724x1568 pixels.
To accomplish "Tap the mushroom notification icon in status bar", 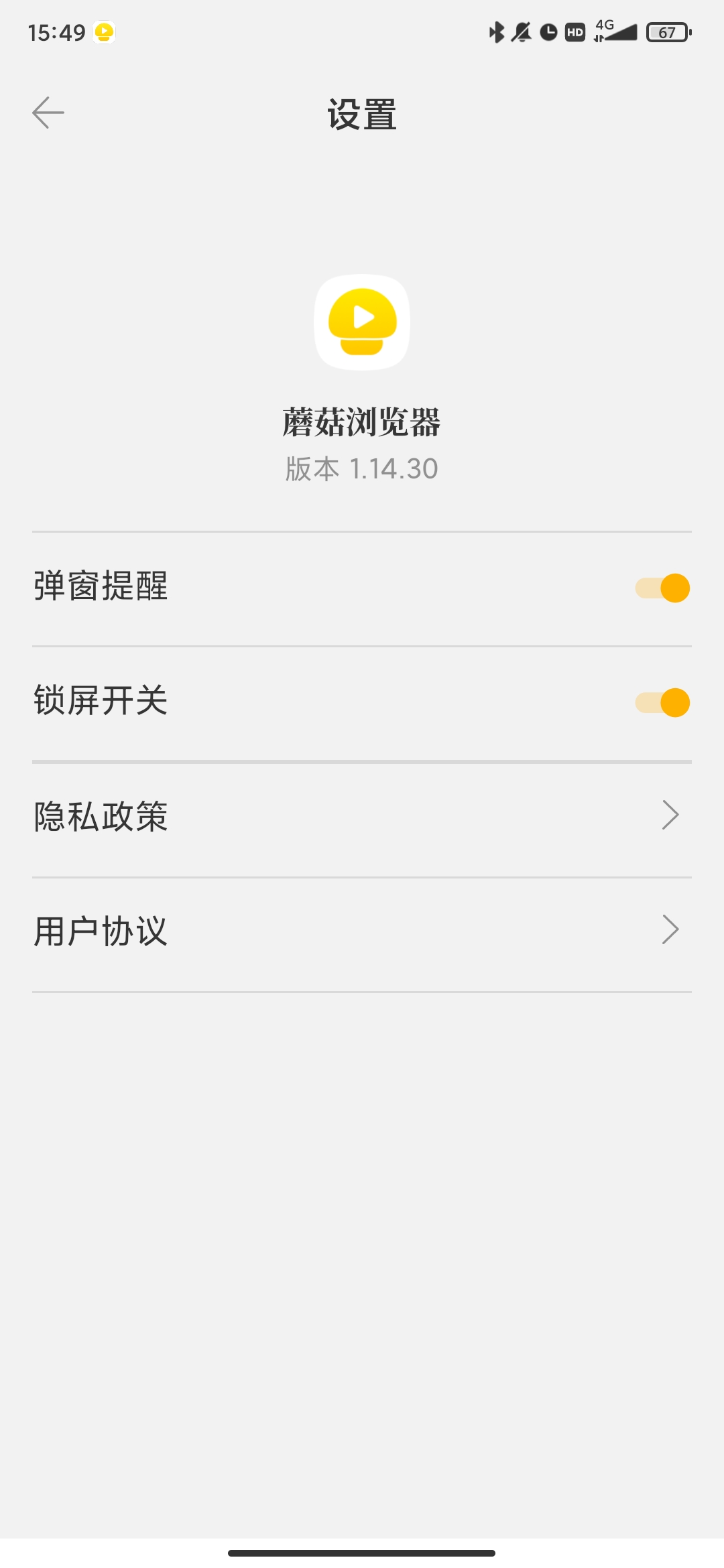I will 104,31.
